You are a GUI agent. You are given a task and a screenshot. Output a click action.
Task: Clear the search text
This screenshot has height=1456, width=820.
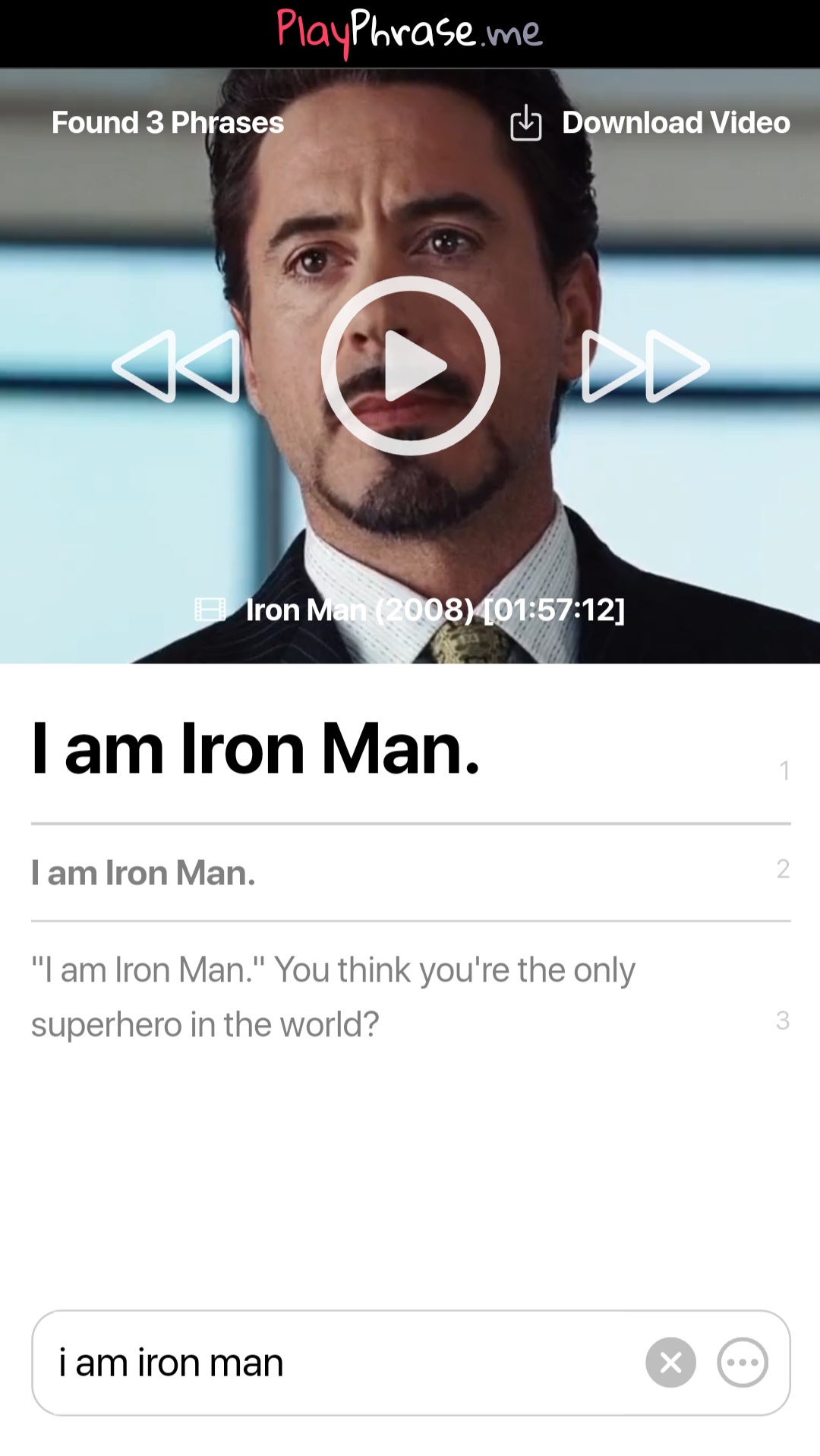pos(670,1363)
